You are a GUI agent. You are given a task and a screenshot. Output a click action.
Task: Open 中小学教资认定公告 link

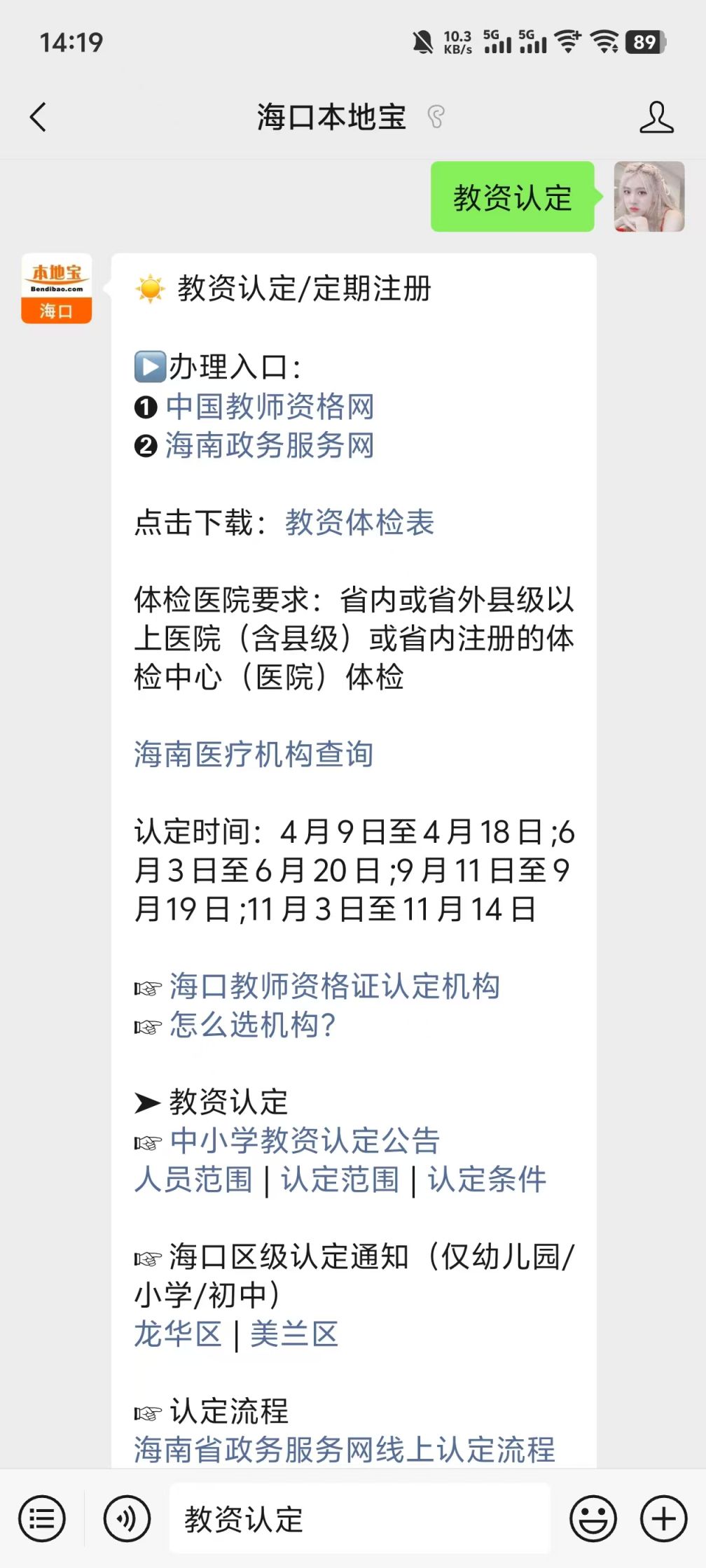[x=305, y=1141]
